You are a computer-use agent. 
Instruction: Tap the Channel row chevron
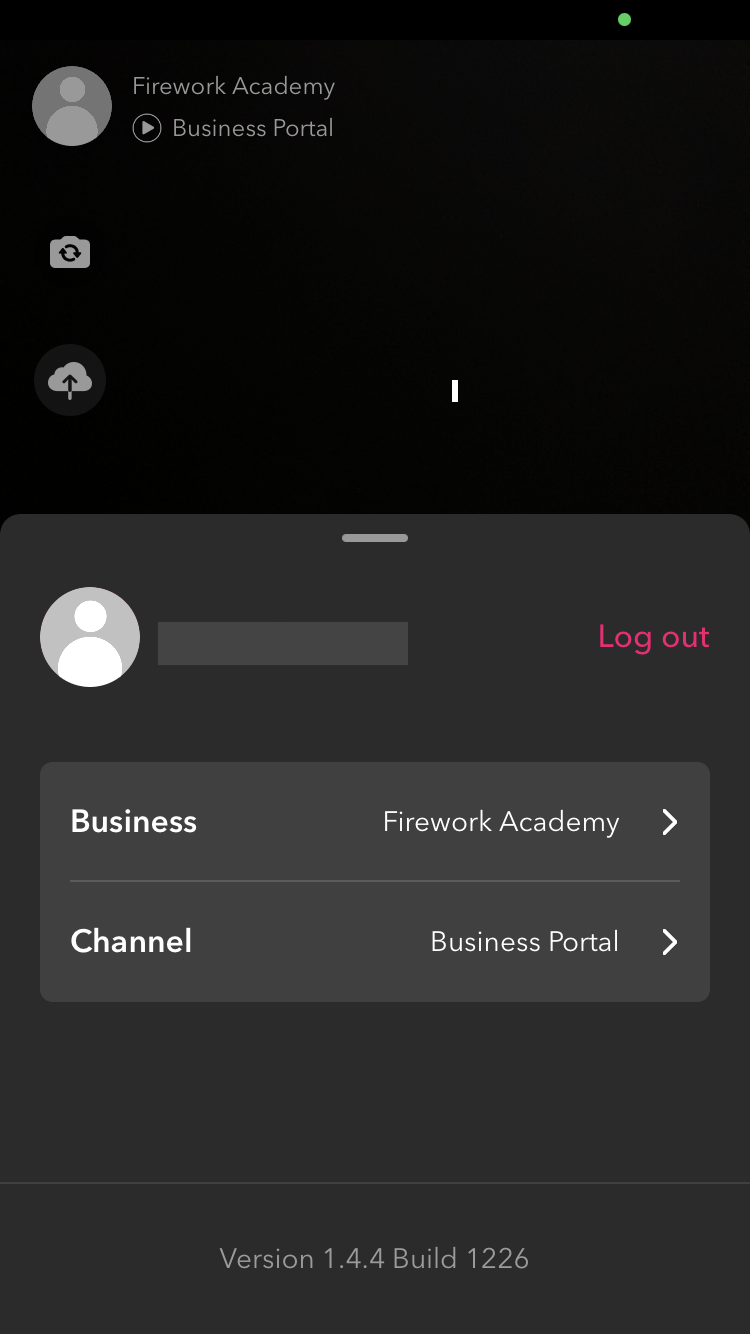669,942
